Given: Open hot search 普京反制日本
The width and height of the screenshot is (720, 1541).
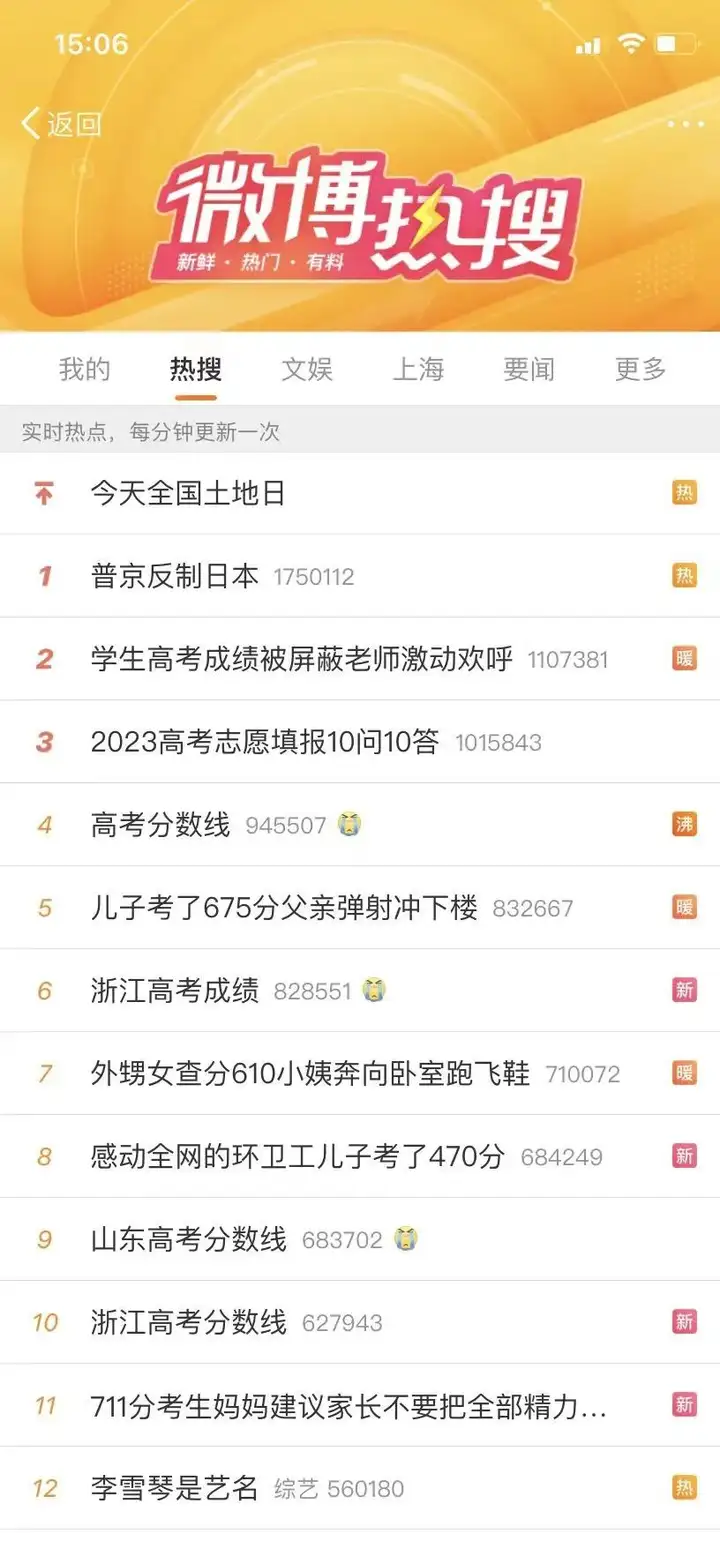Looking at the screenshot, I should click(x=360, y=576).
